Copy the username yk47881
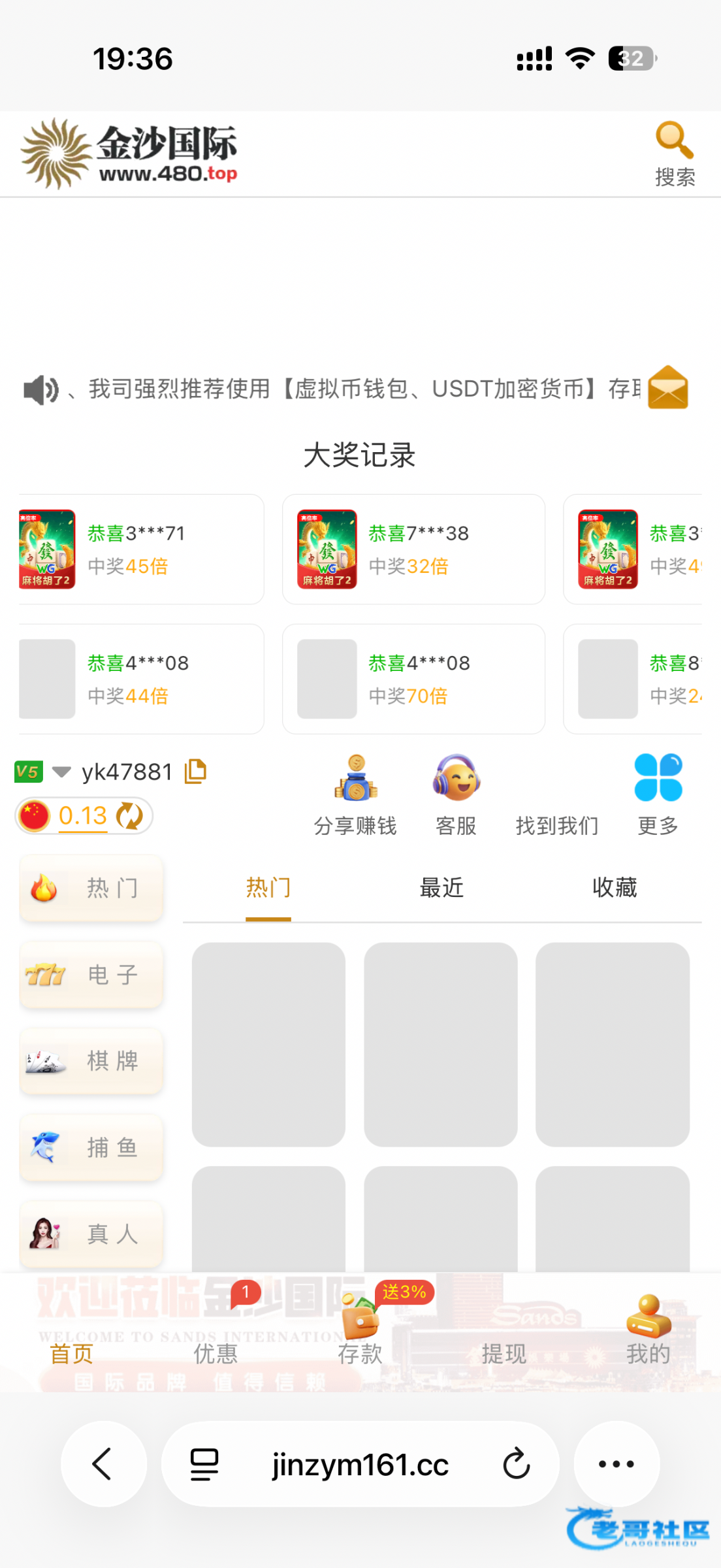This screenshot has width=721, height=1568. (196, 772)
